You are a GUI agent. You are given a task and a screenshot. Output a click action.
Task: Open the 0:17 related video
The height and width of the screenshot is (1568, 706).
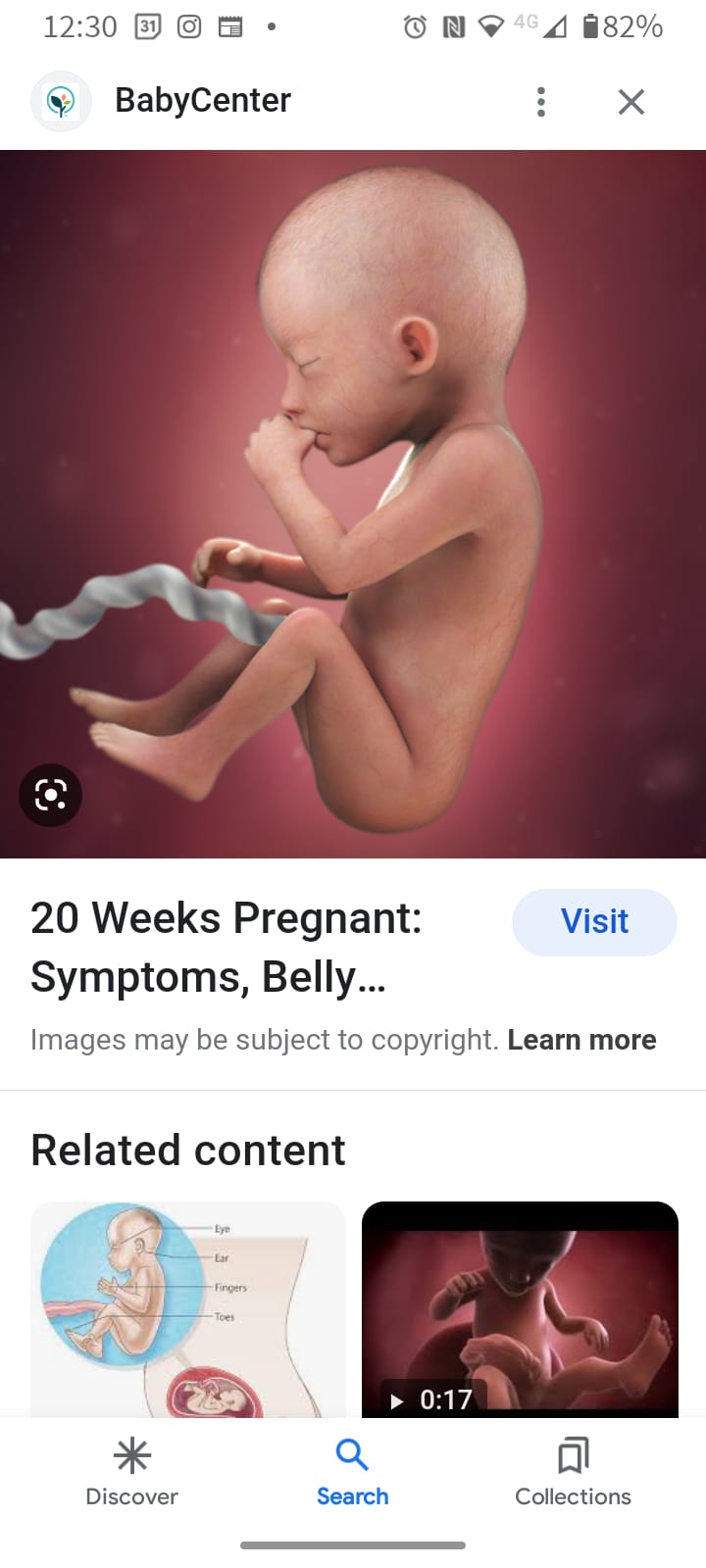pos(520,1308)
